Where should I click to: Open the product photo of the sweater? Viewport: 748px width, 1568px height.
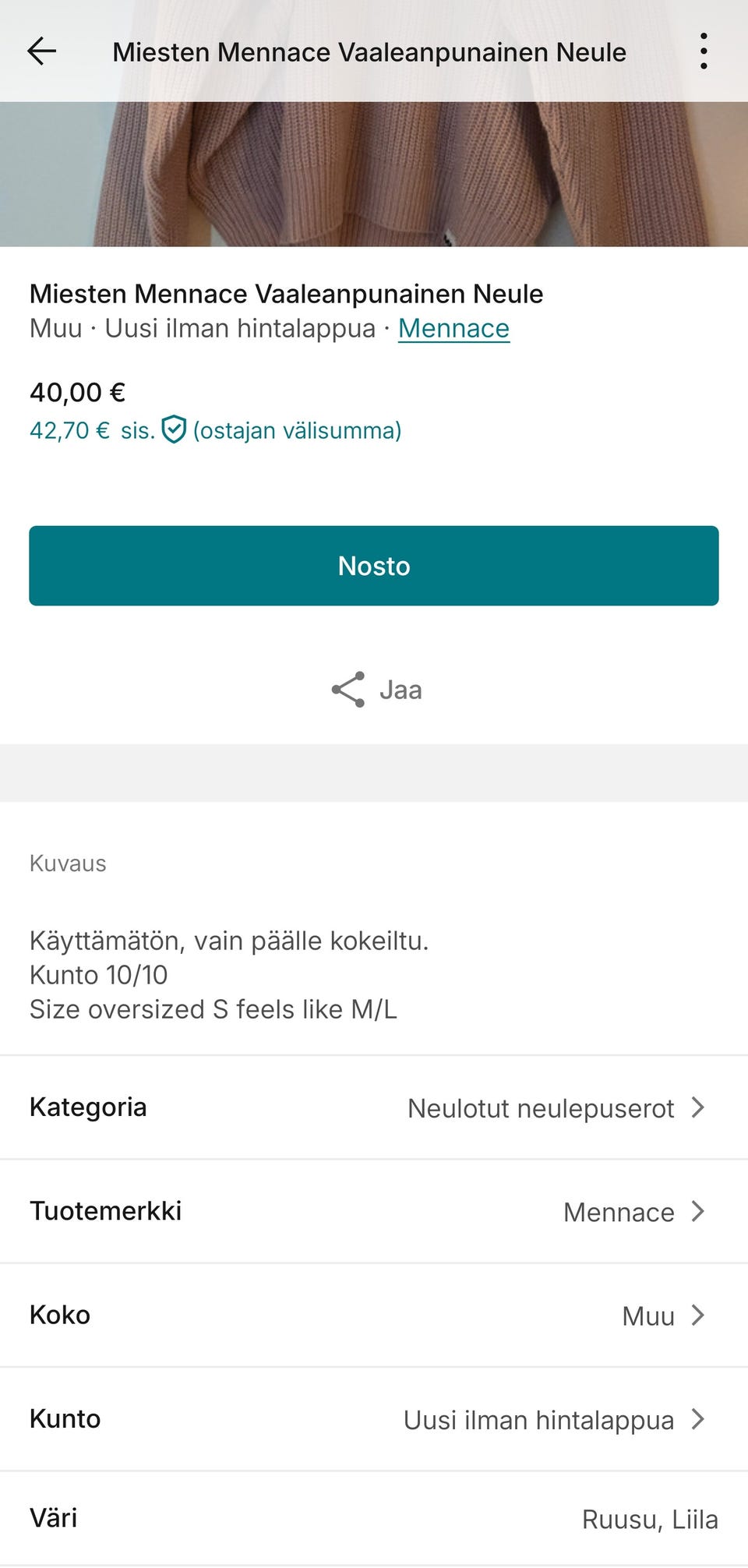pyautogui.click(x=374, y=171)
